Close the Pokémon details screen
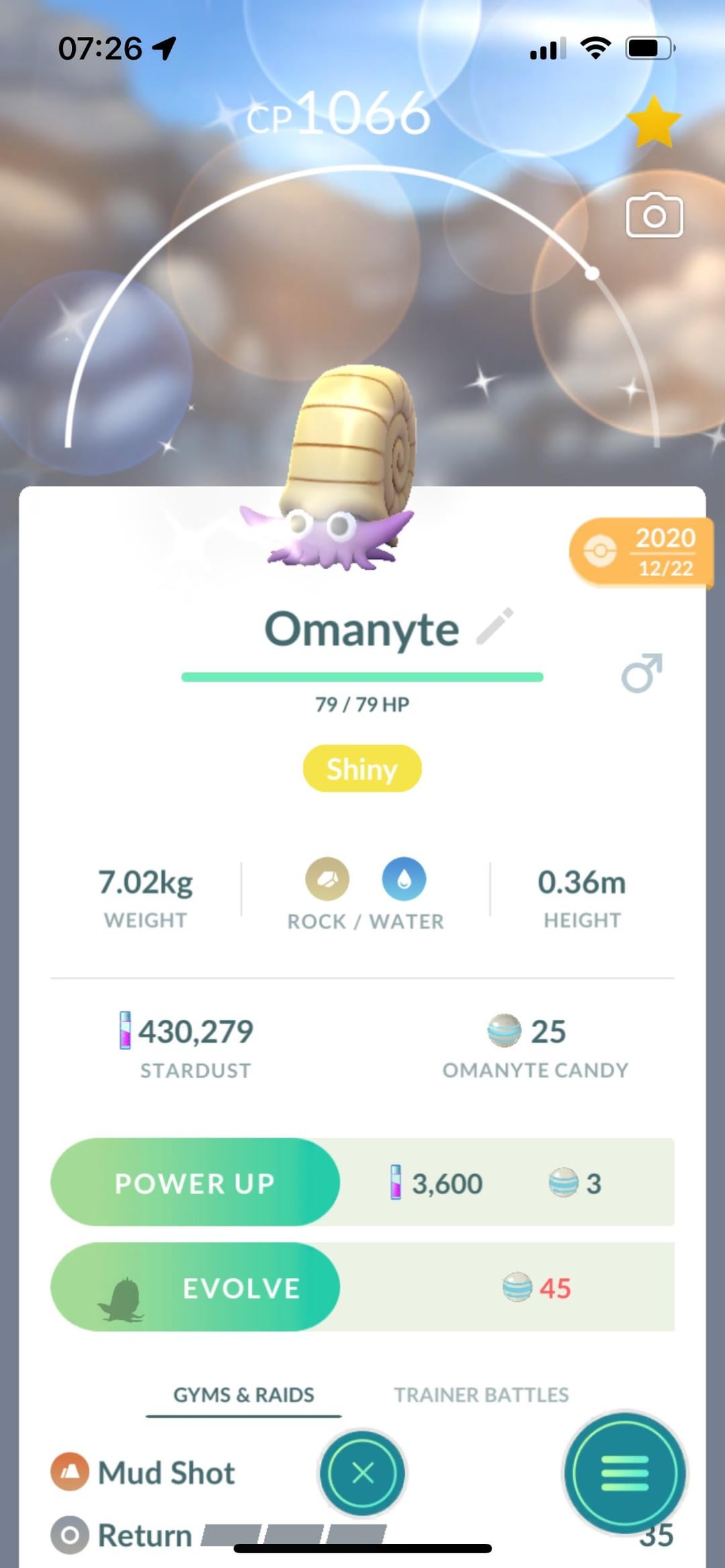 [362, 1473]
